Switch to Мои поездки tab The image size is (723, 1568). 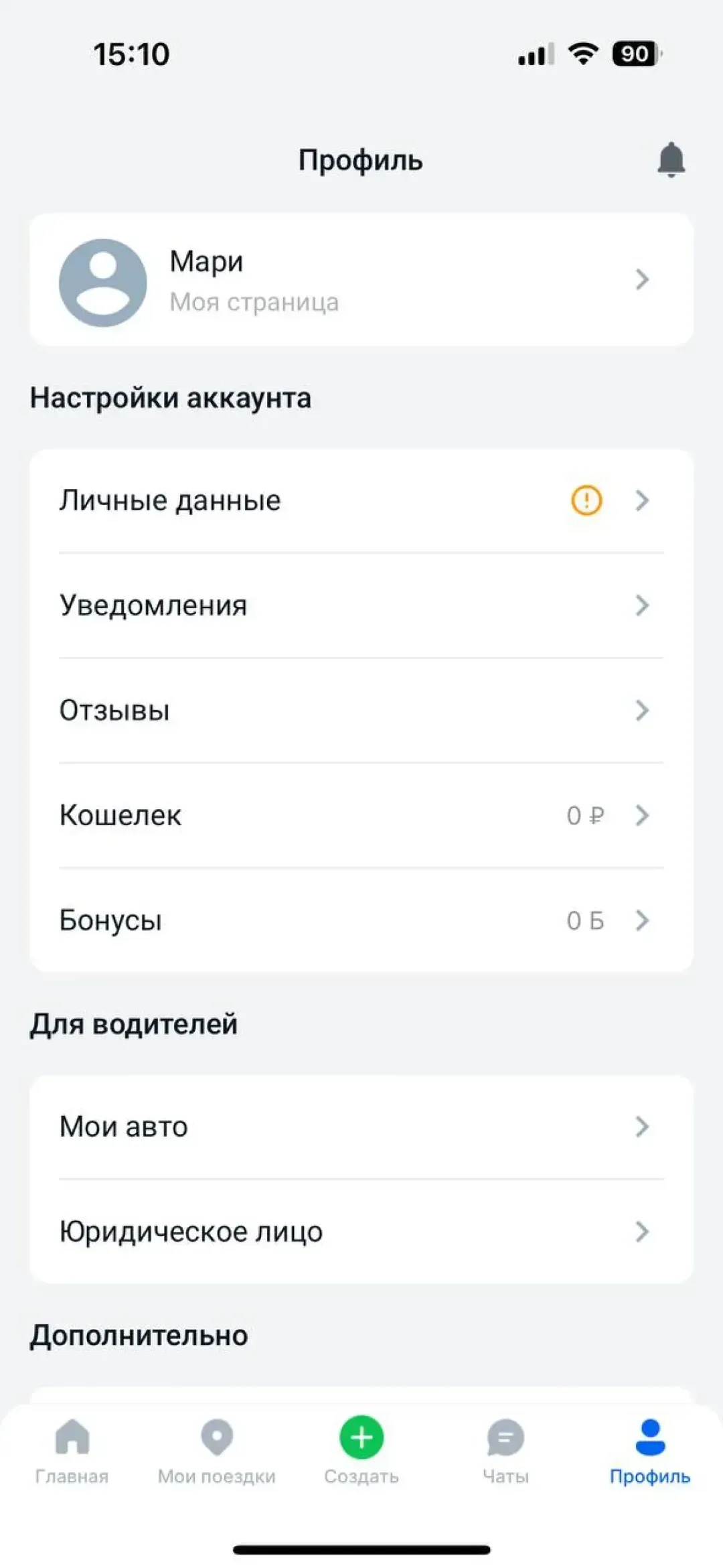coord(217,1451)
